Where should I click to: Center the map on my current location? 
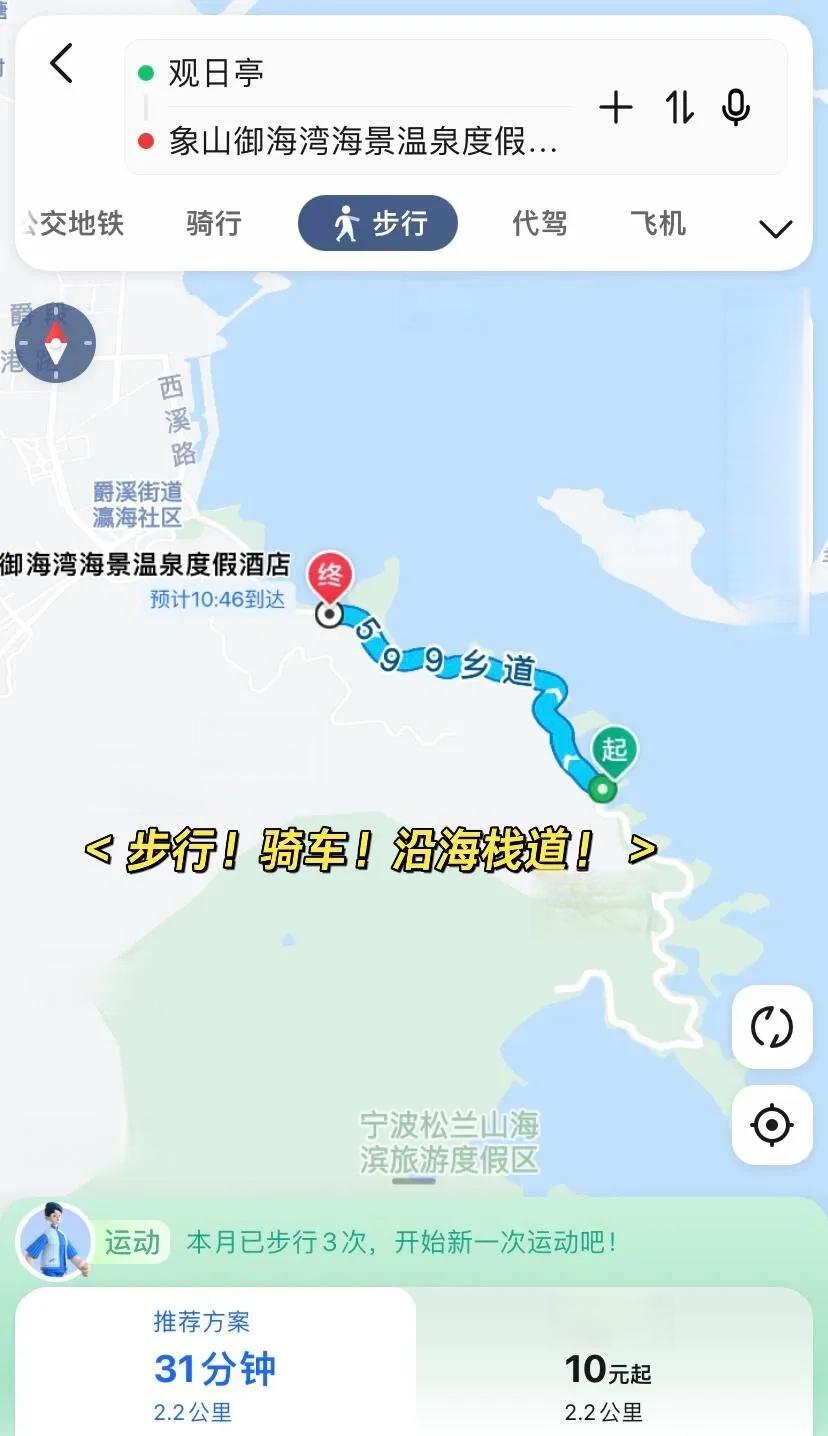tap(771, 1125)
